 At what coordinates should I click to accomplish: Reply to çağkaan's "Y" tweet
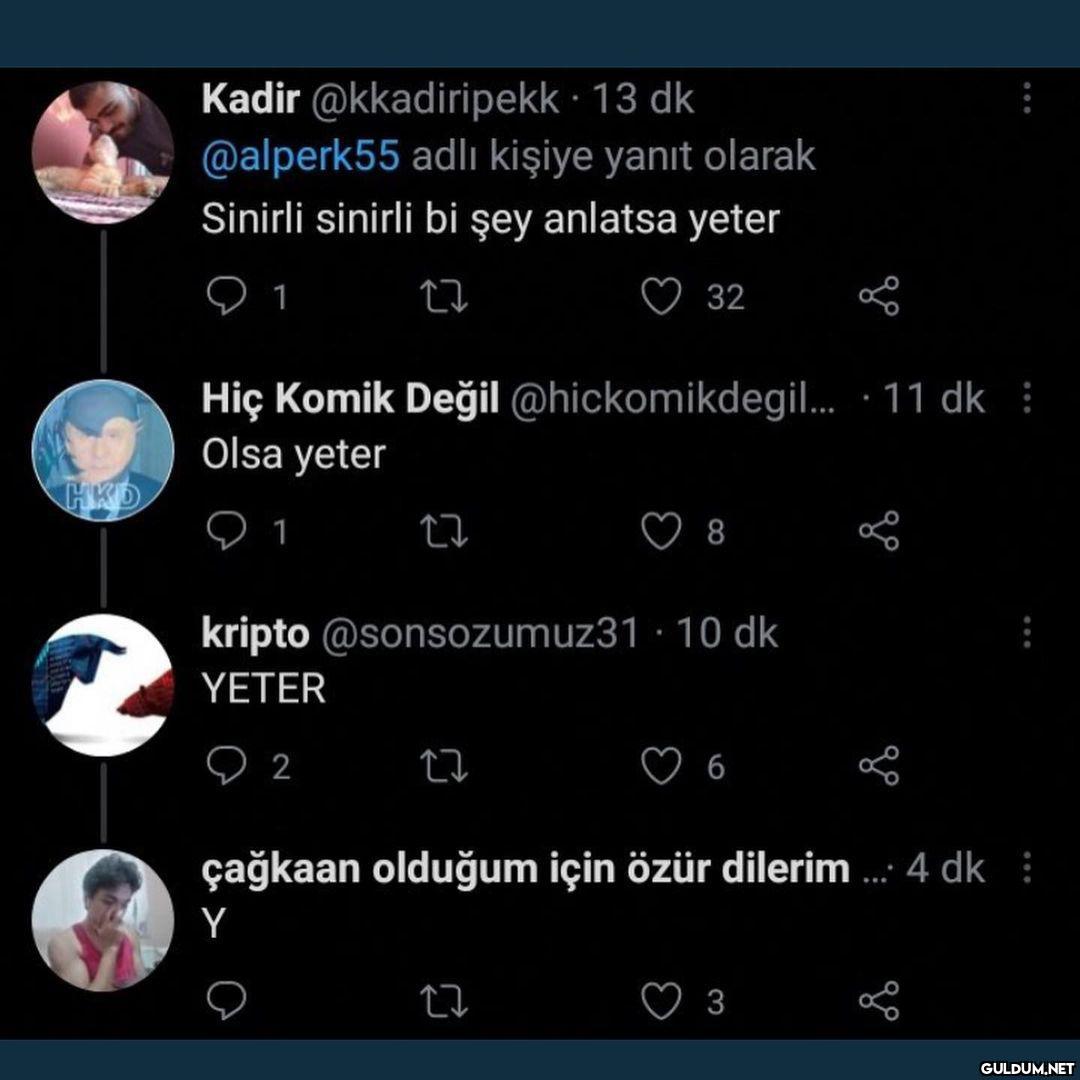tap(225, 1000)
